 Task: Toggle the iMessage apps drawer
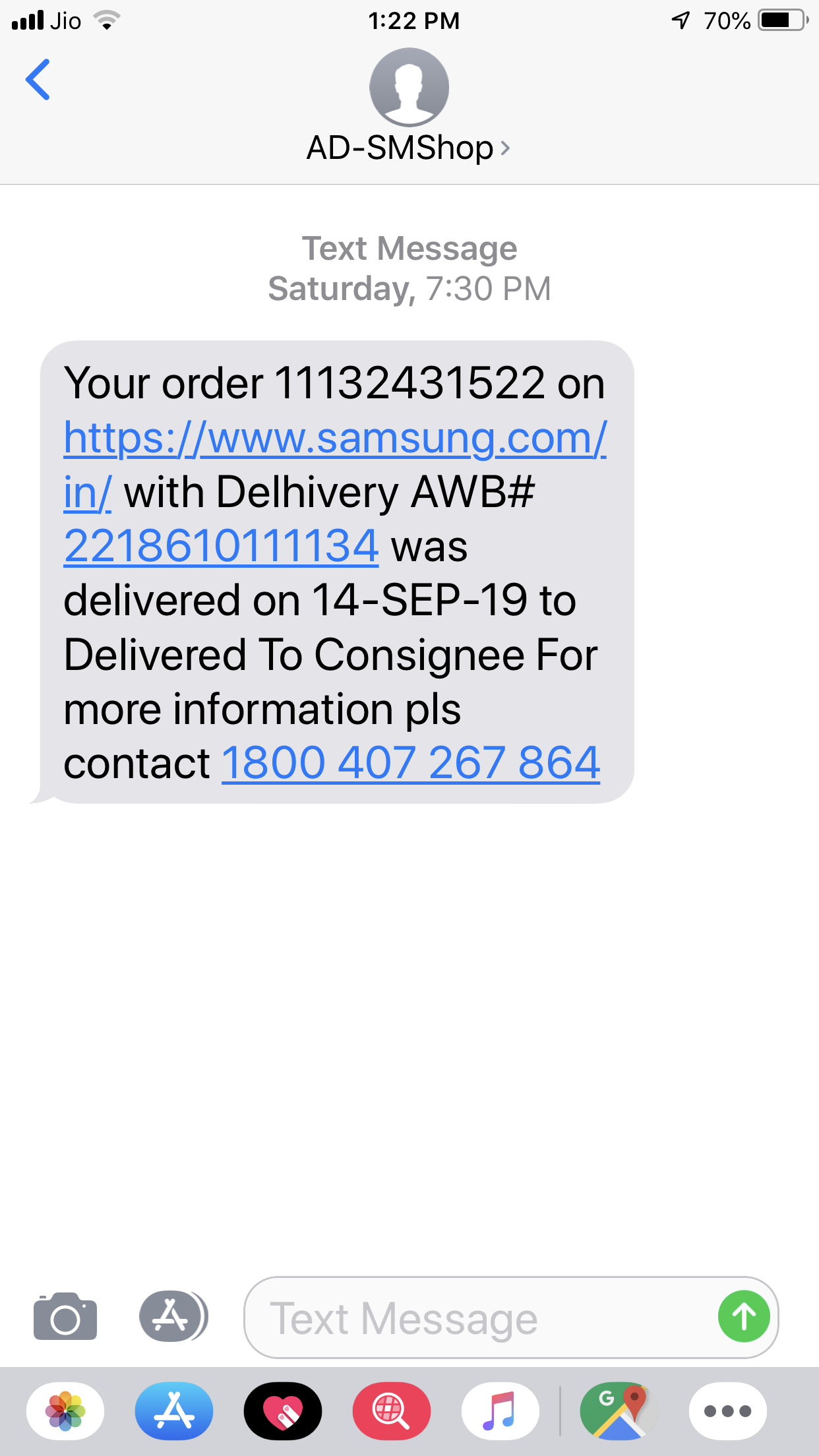(173, 1317)
